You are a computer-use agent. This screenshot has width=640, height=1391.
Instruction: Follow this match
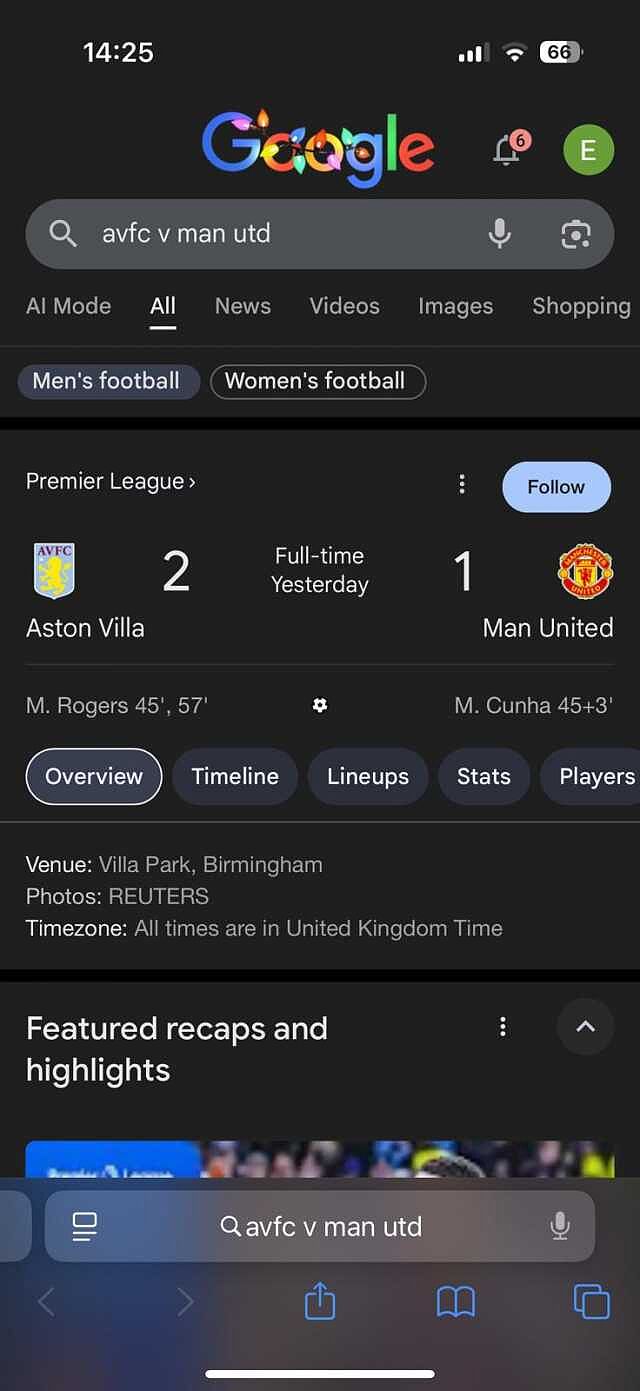[555, 487]
